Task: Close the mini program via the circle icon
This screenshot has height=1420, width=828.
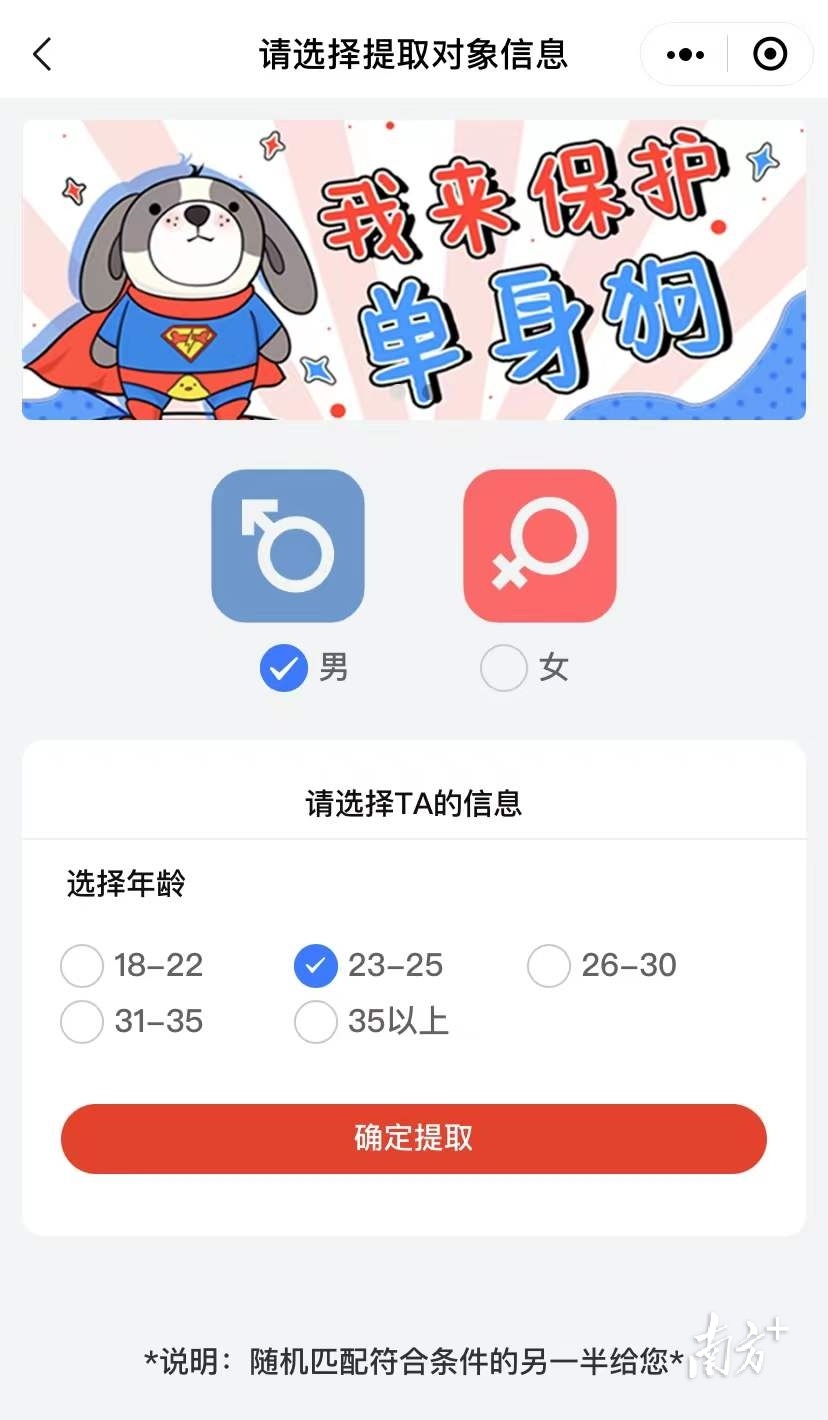Action: click(769, 55)
